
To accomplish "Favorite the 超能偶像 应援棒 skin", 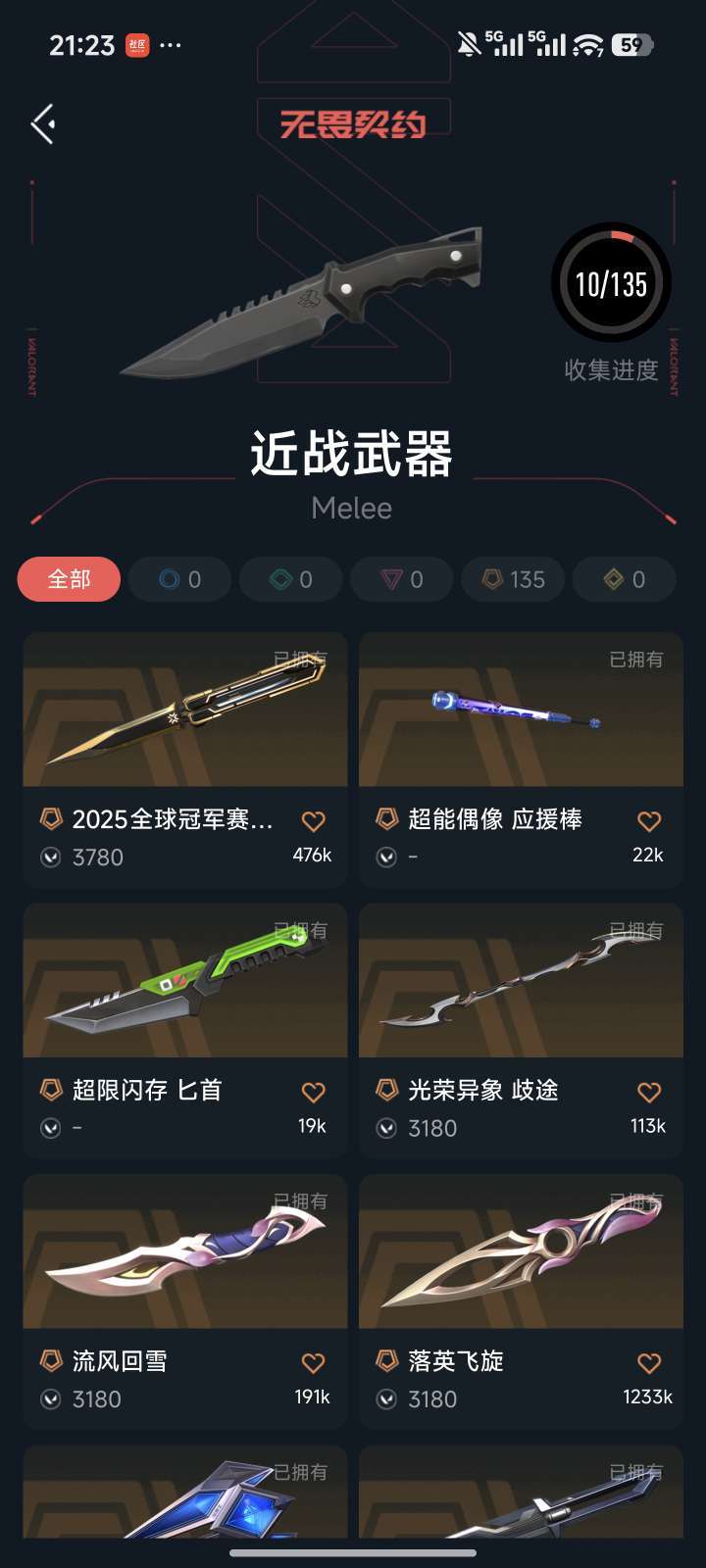I will click(x=649, y=819).
